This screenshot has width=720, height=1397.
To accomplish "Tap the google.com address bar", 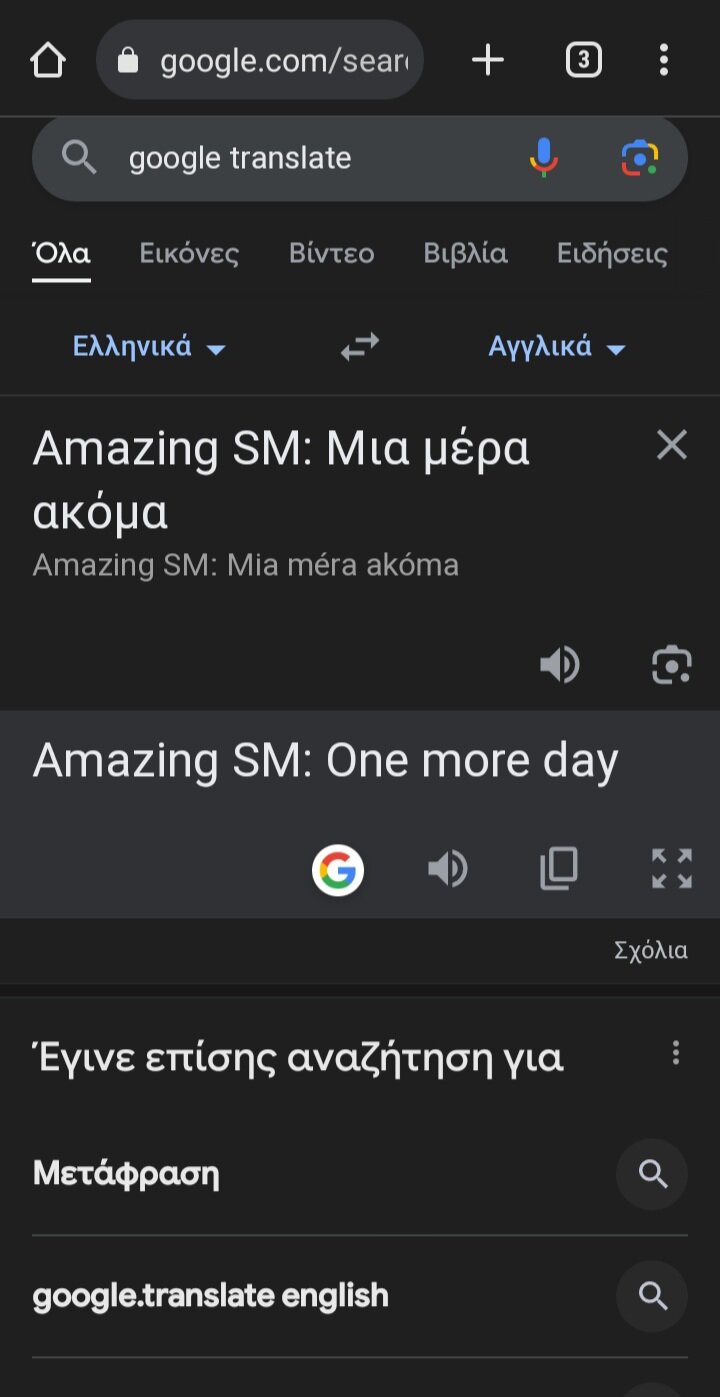I will [260, 61].
